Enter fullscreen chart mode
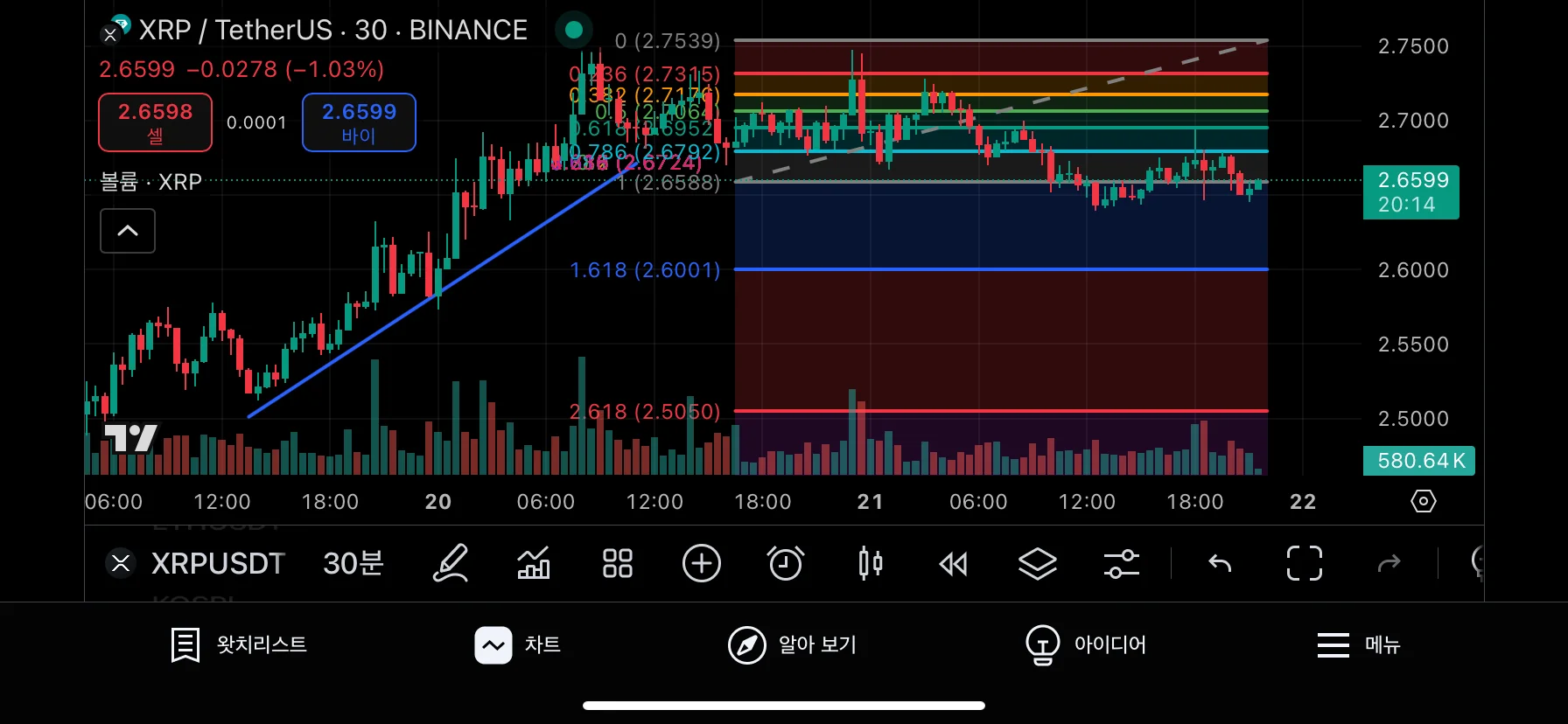 point(1304,564)
